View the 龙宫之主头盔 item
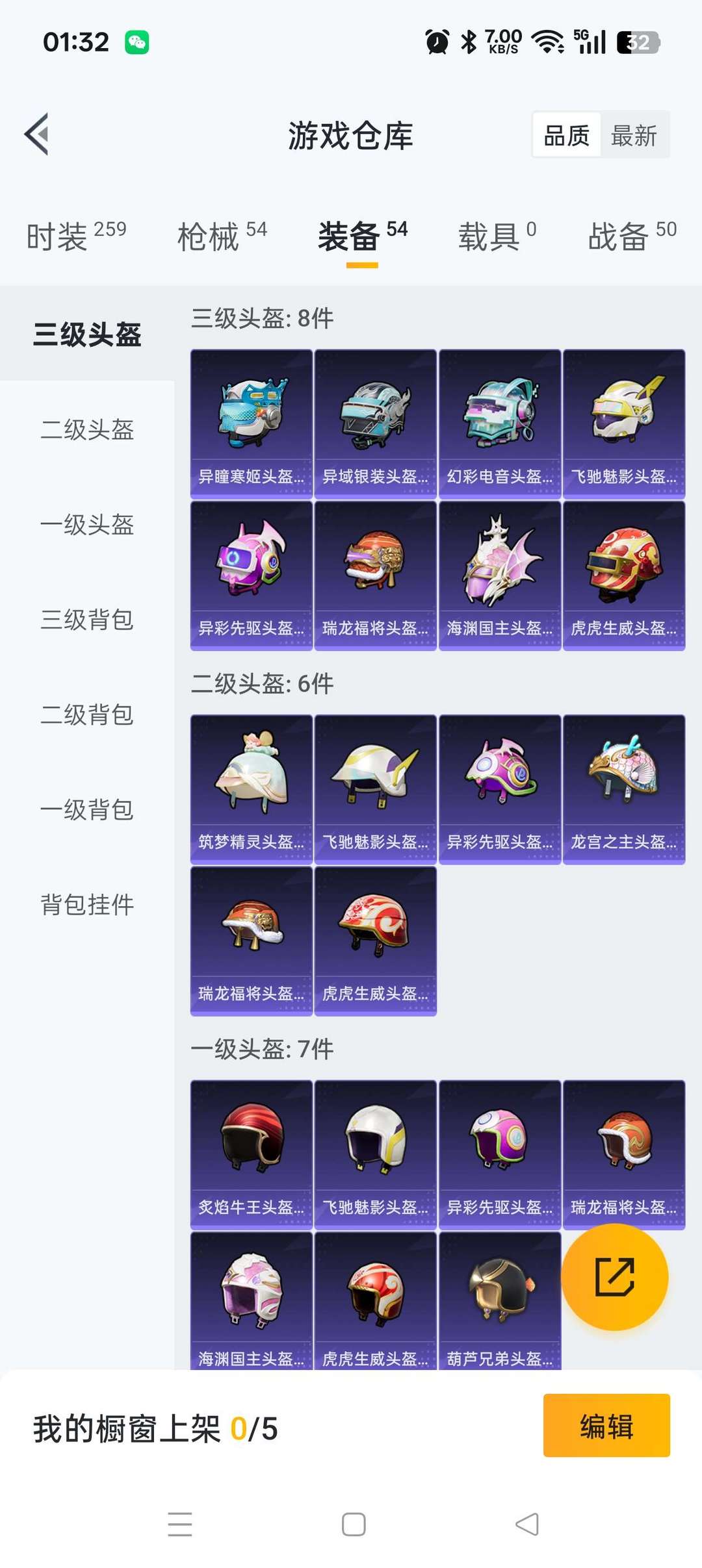Screen dimensions: 702x1568 point(624,789)
